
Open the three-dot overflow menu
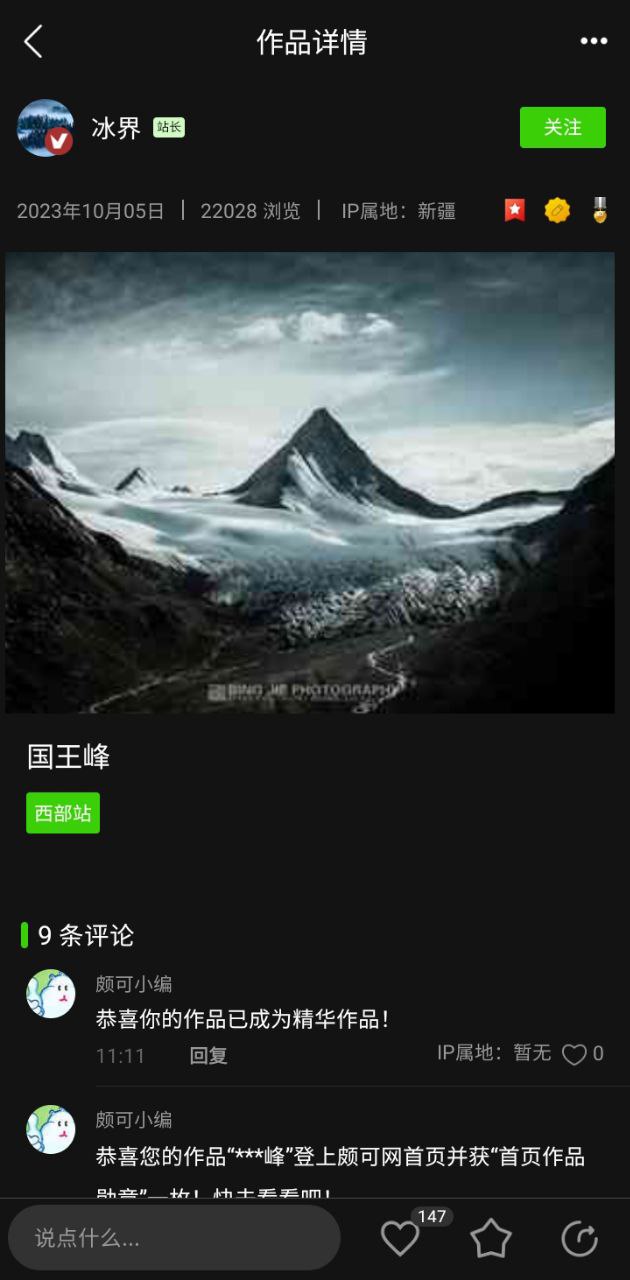[x=594, y=41]
